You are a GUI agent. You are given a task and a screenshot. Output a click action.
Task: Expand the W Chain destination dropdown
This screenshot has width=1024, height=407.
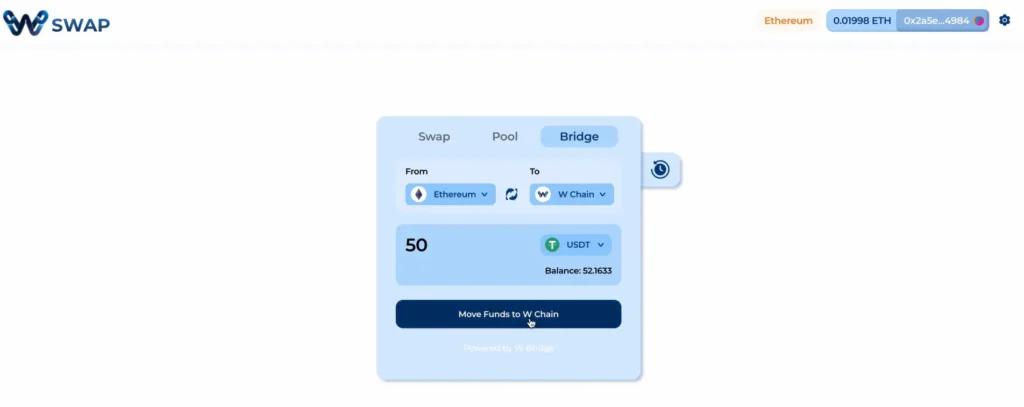[x=571, y=194]
